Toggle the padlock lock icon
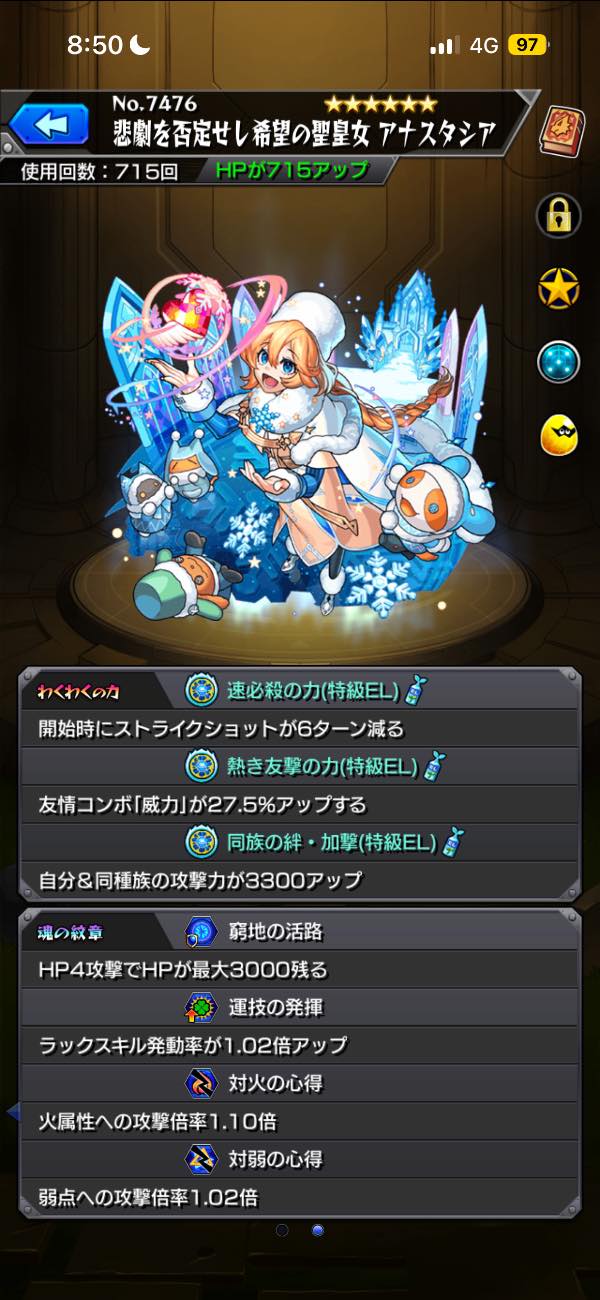The width and height of the screenshot is (600, 1300). tap(558, 213)
